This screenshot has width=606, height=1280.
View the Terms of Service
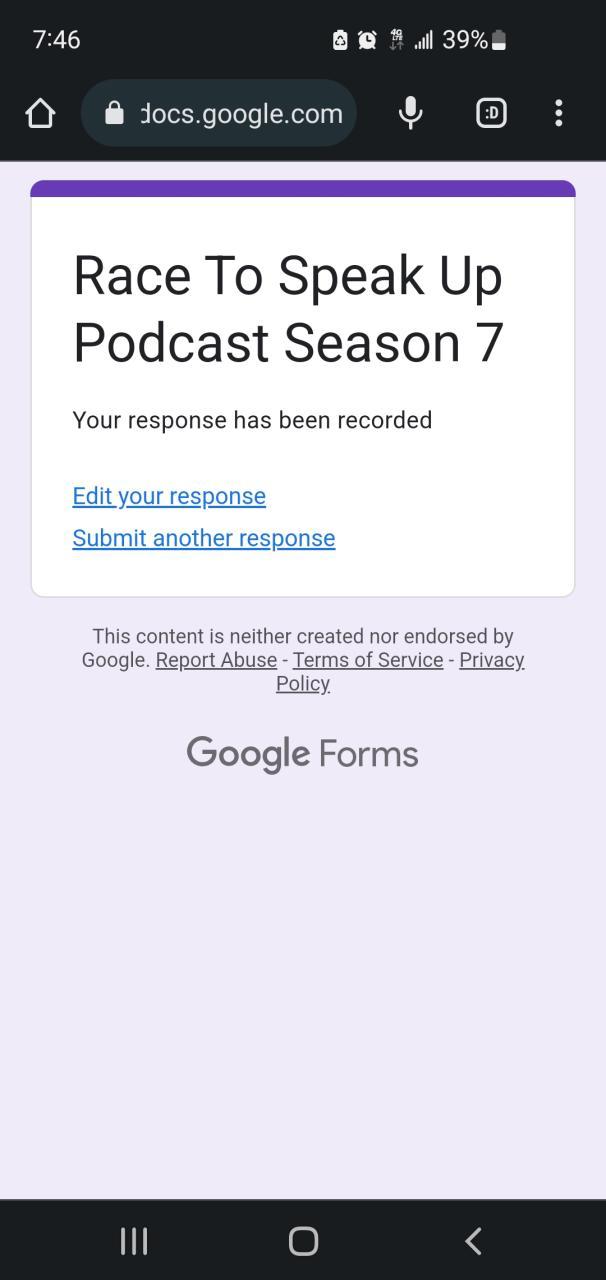(368, 660)
